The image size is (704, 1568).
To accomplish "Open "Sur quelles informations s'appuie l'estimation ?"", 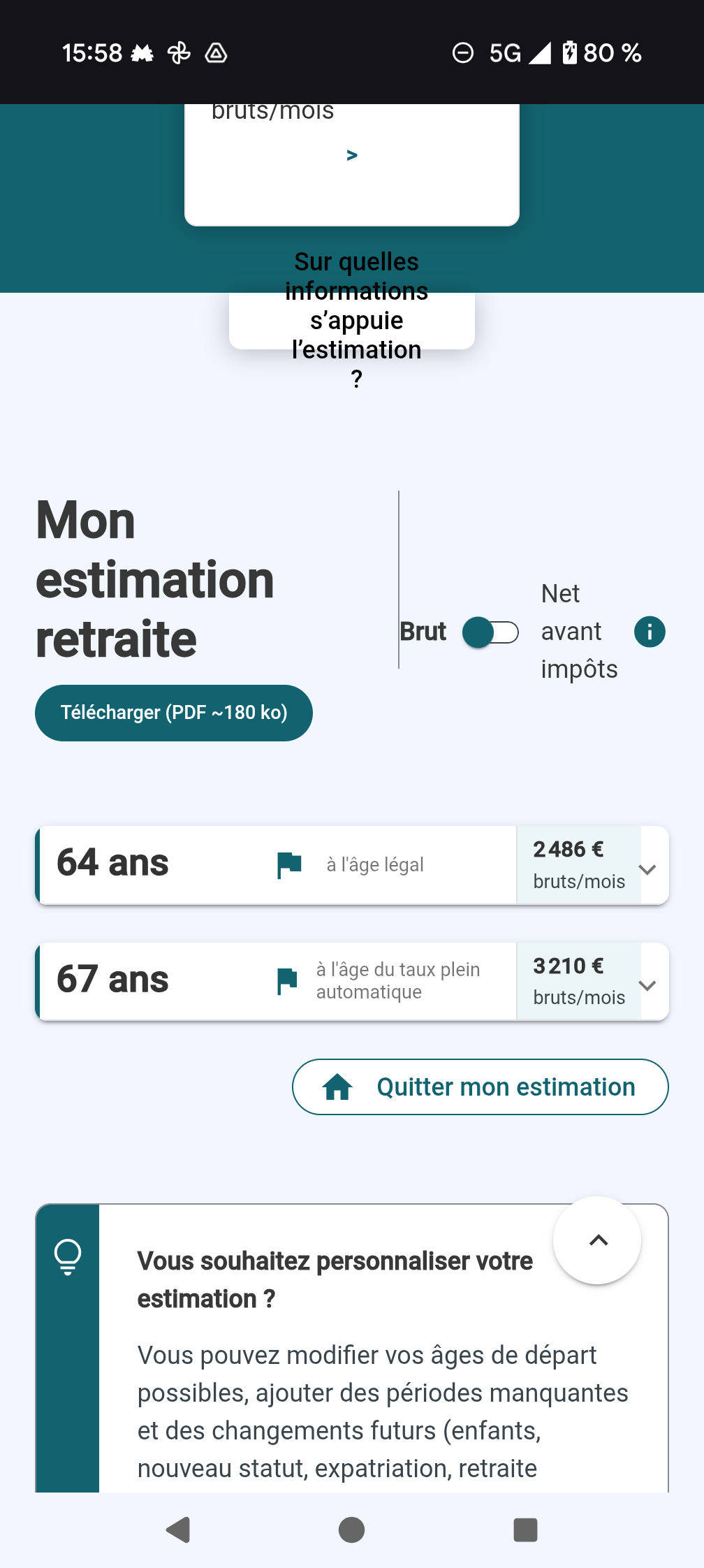I will click(x=356, y=320).
